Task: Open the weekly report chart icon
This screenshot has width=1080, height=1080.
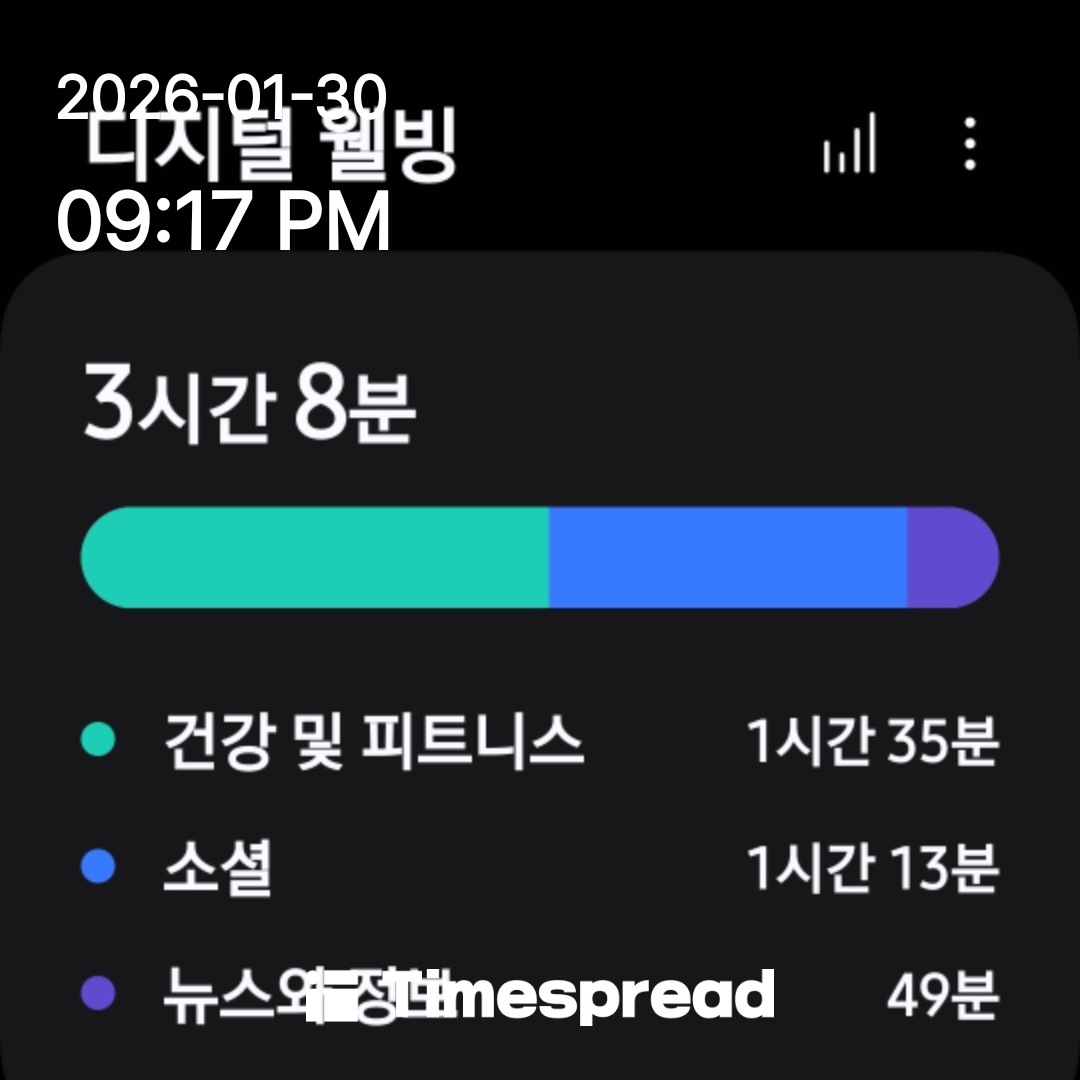Action: pyautogui.click(x=849, y=145)
